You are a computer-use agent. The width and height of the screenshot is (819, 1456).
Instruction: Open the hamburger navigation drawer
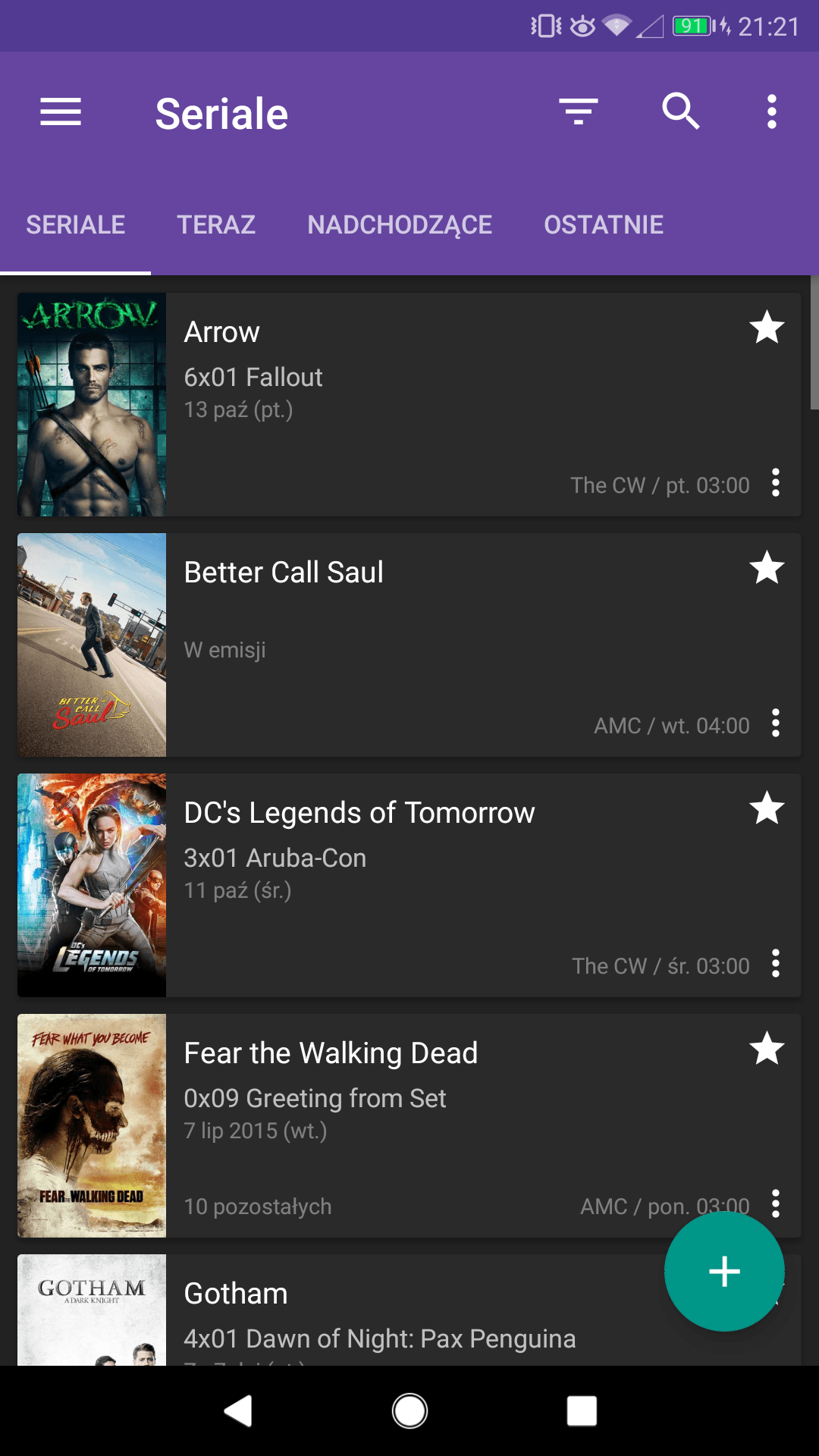pos(61,113)
